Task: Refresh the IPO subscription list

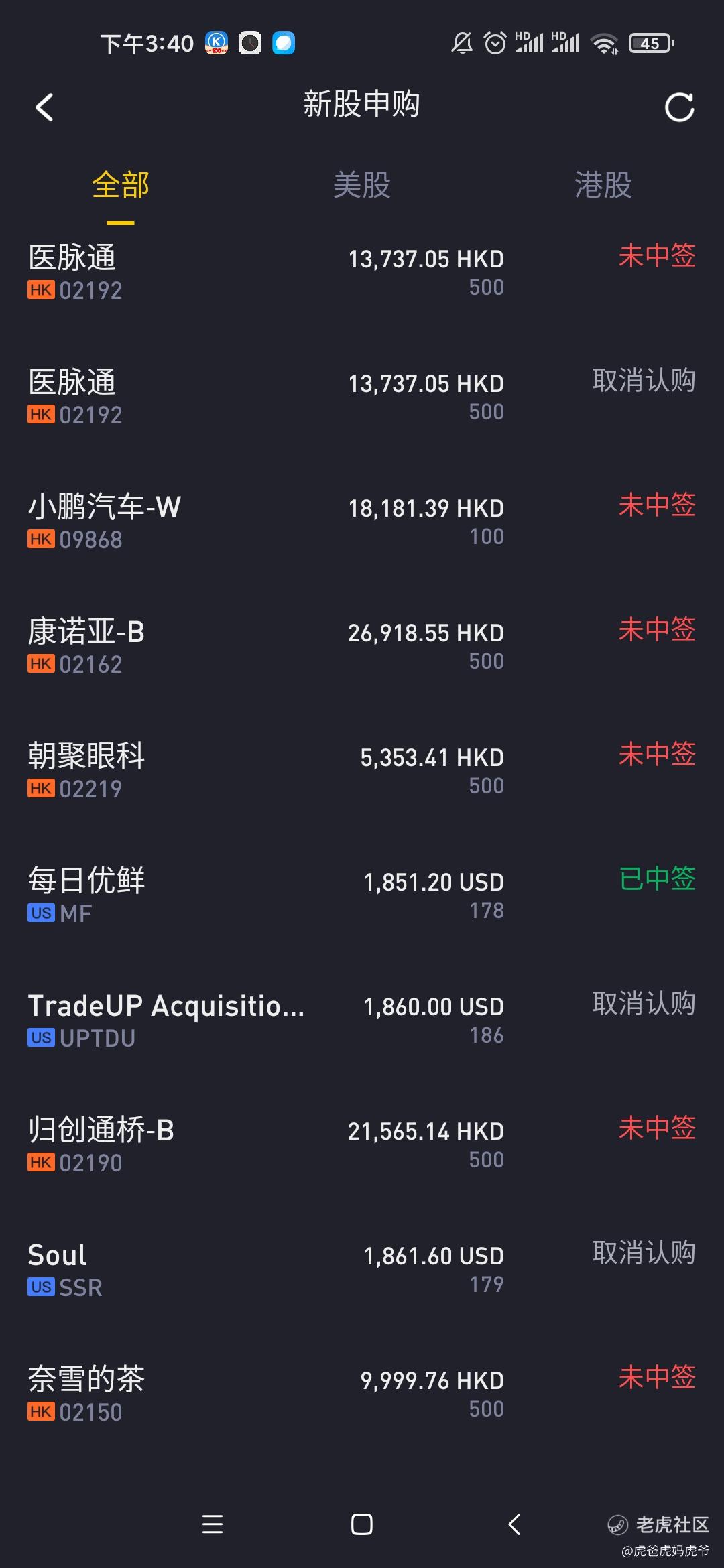Action: tap(678, 107)
